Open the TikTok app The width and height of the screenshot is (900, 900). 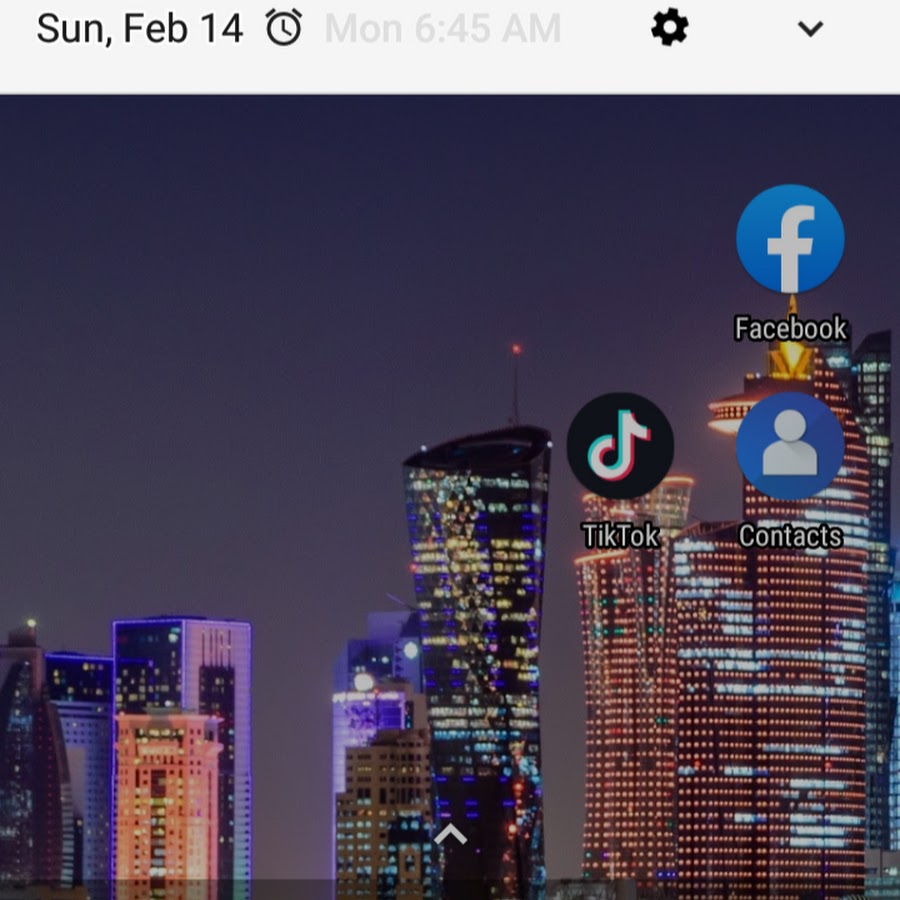pyautogui.click(x=620, y=447)
